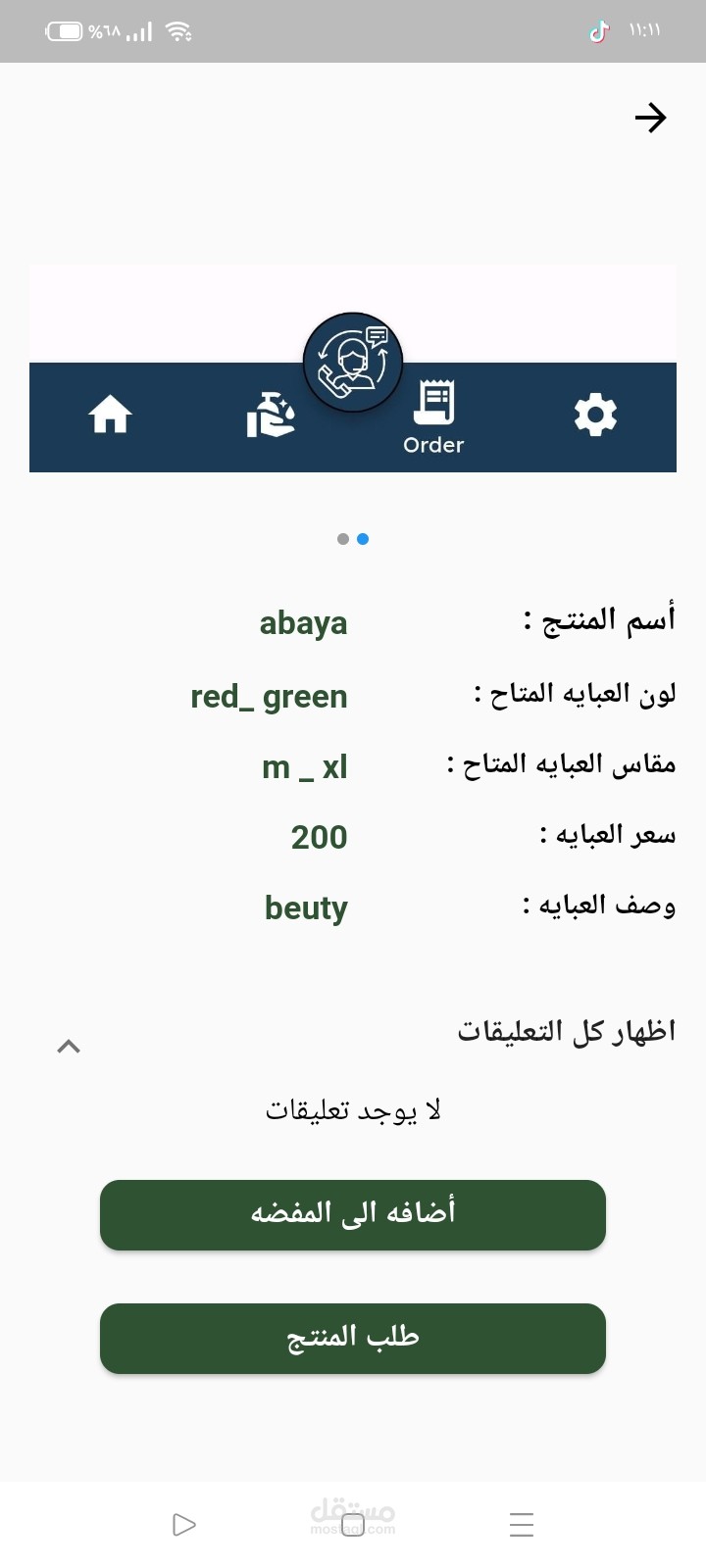Select the gray image page indicator dot
Image resolution: width=706 pixels, height=1568 pixels.
tap(342, 539)
